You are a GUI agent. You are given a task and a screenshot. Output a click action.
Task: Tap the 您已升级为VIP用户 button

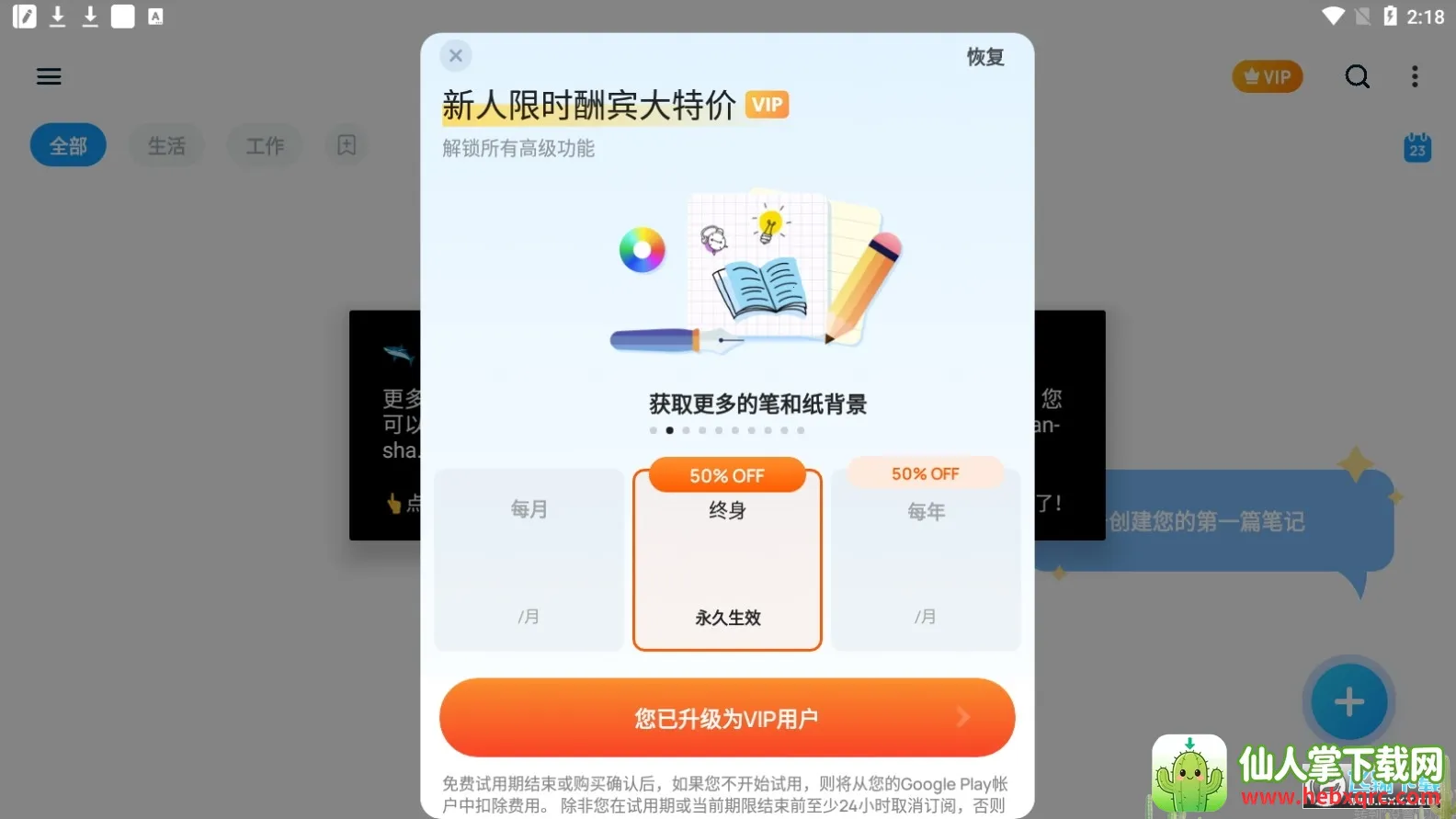pyautogui.click(x=726, y=718)
